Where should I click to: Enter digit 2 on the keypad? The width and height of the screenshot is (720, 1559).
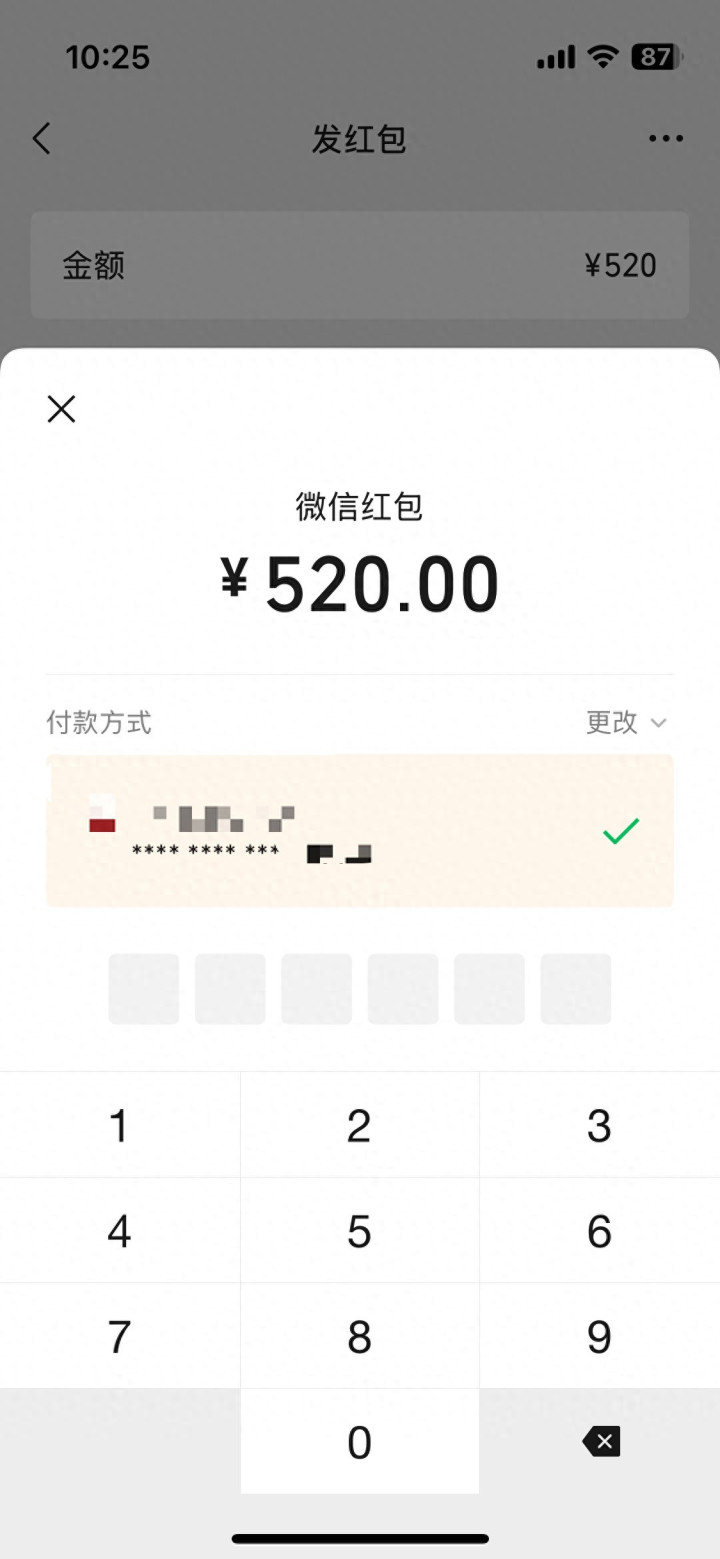(x=360, y=1125)
